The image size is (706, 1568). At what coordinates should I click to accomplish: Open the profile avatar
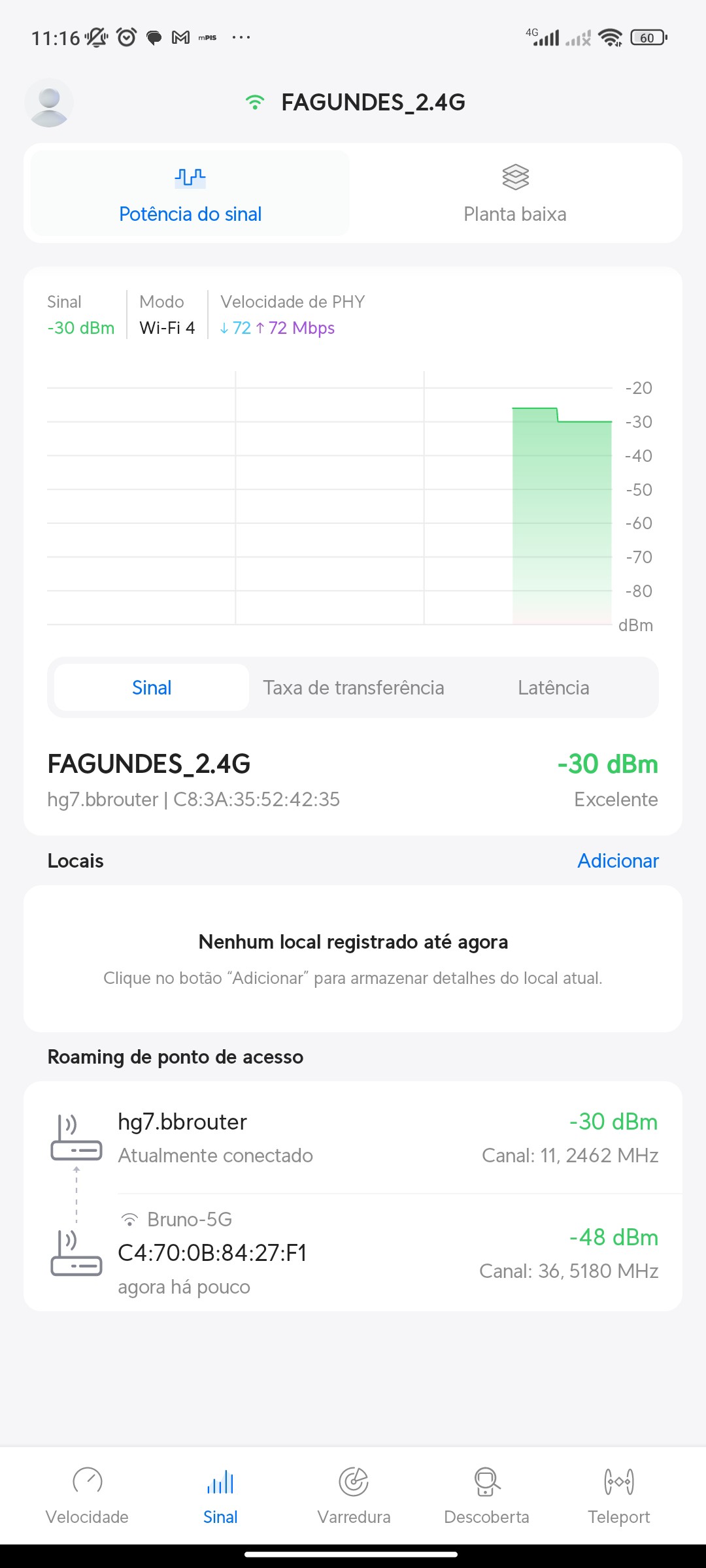(49, 103)
